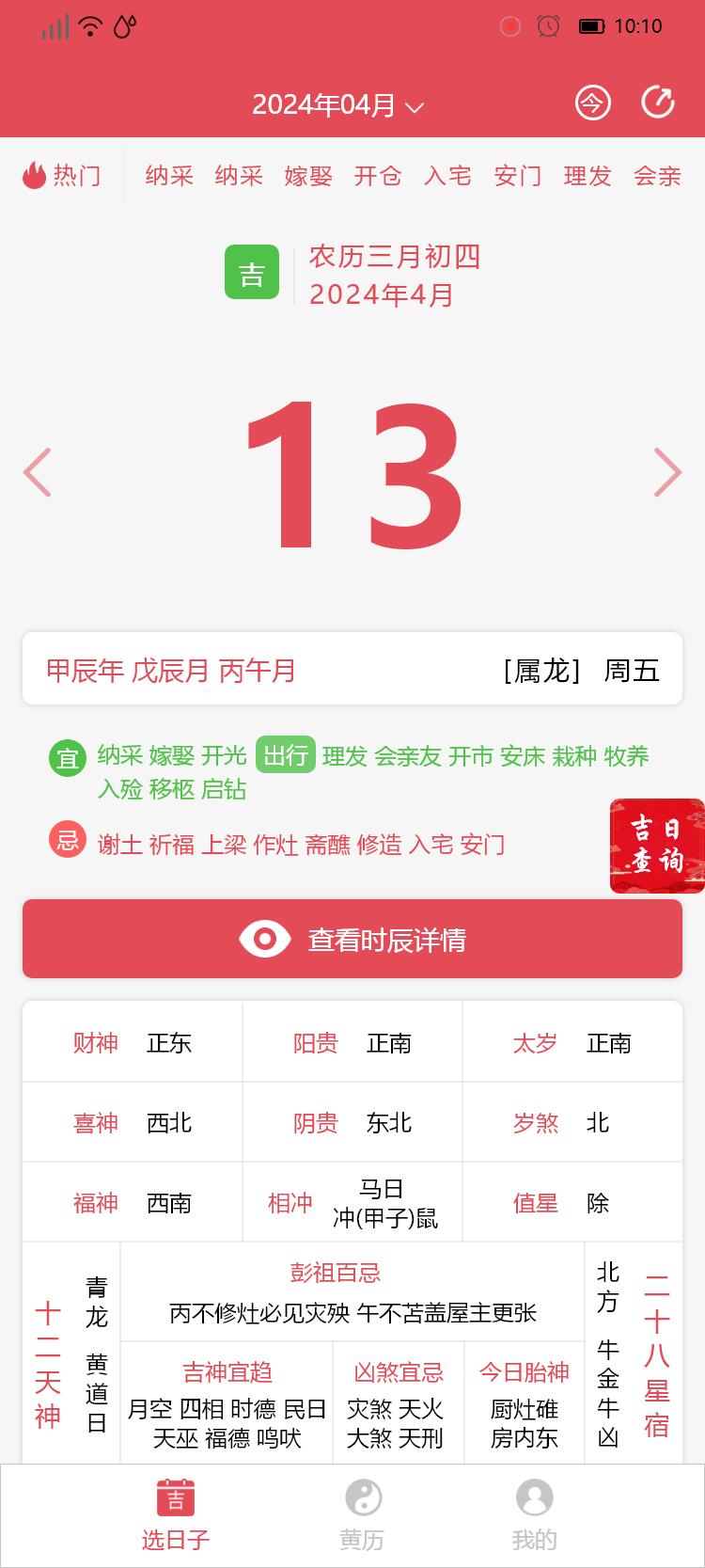The image size is (705, 1568).
Task: Switch to the 我的 tab
Action: click(534, 1515)
